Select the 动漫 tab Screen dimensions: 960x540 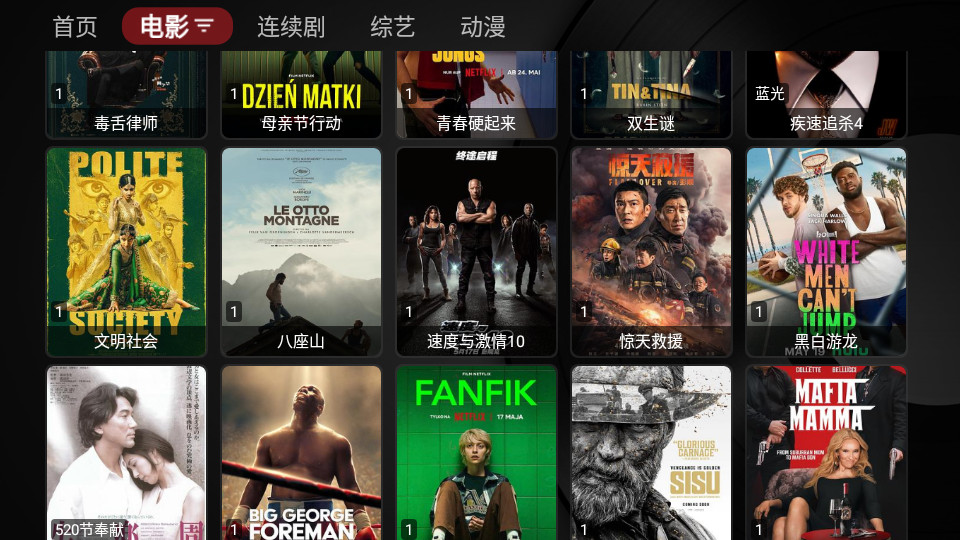coord(483,27)
